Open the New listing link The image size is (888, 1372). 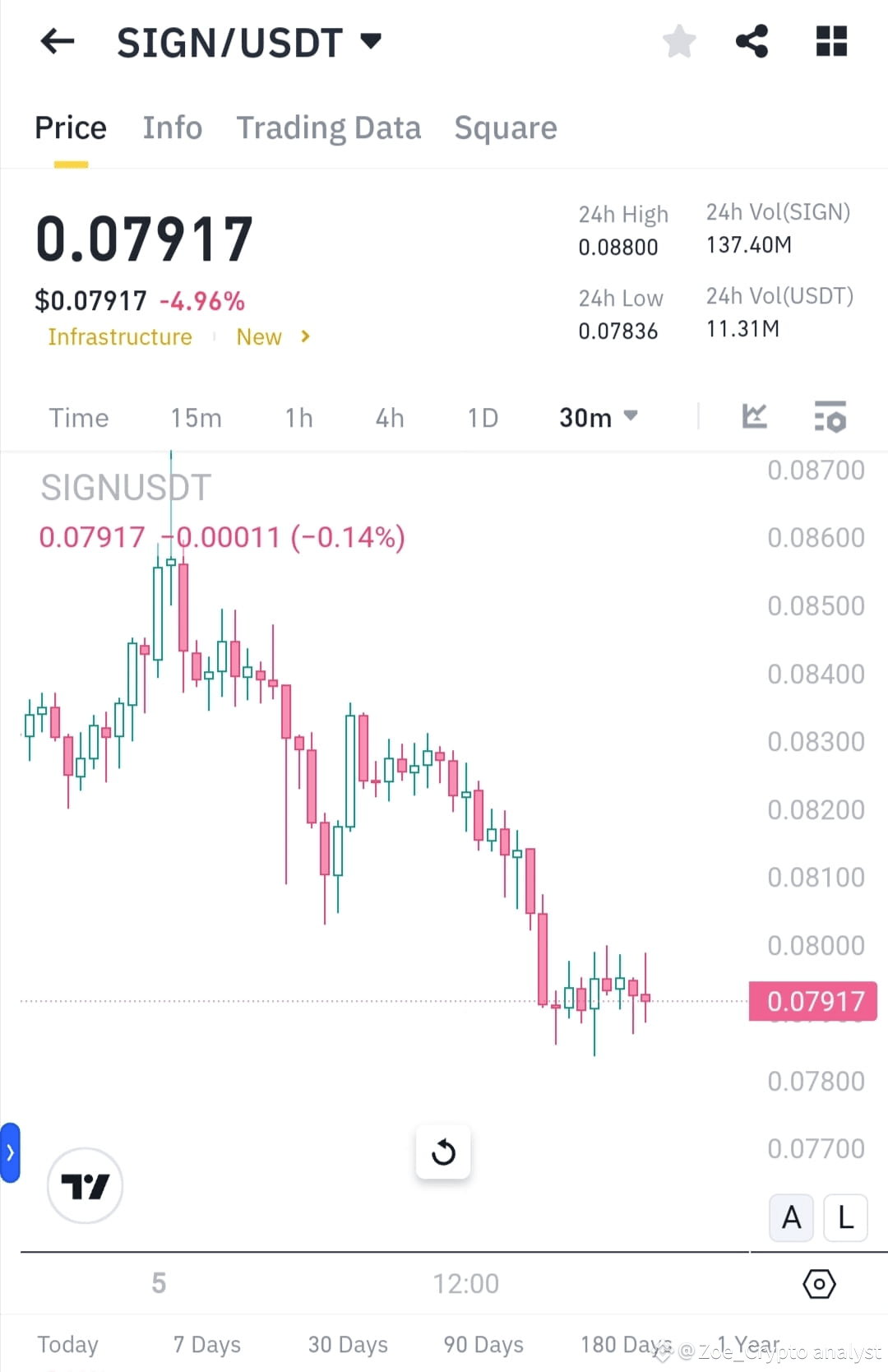tap(259, 336)
